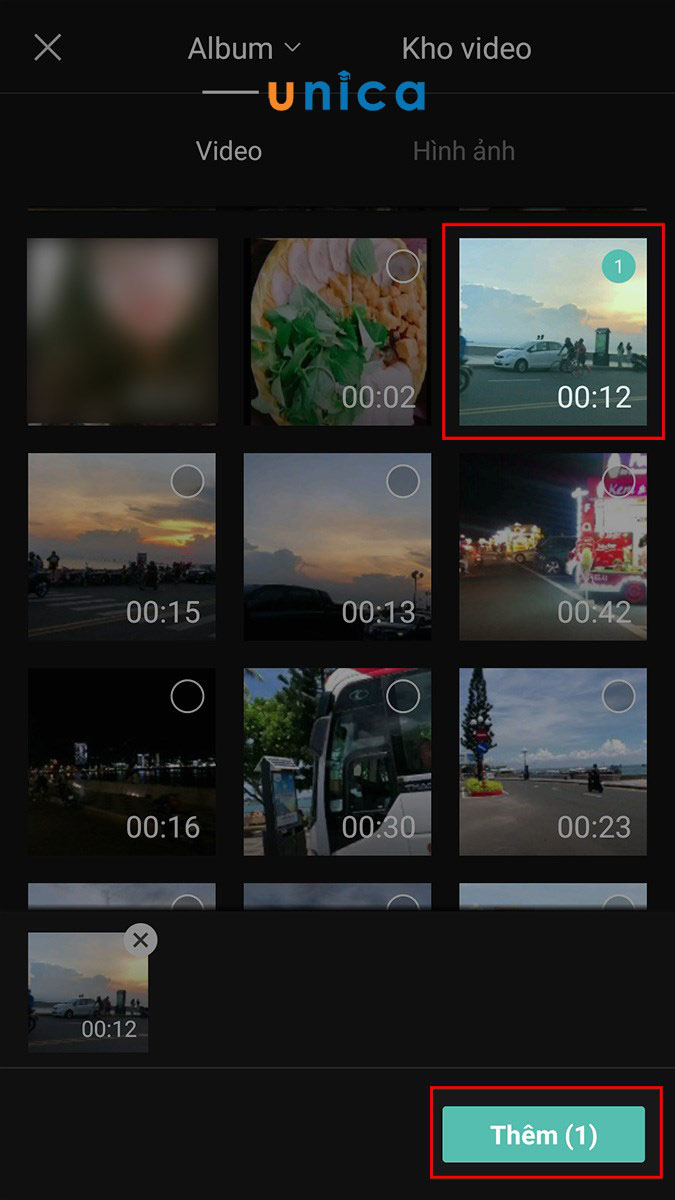Tap the Thêm (1) button
This screenshot has width=675, height=1200.
543,1134
